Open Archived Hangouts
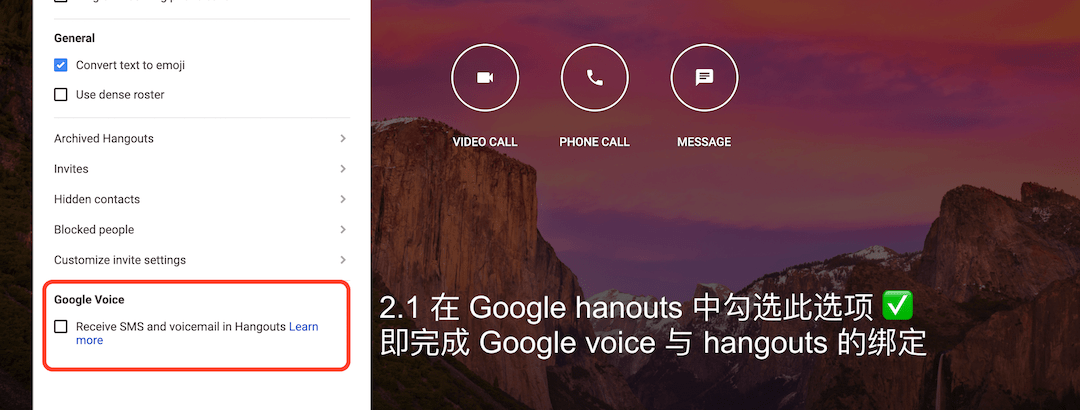The height and width of the screenshot is (410, 1080). pos(200,139)
